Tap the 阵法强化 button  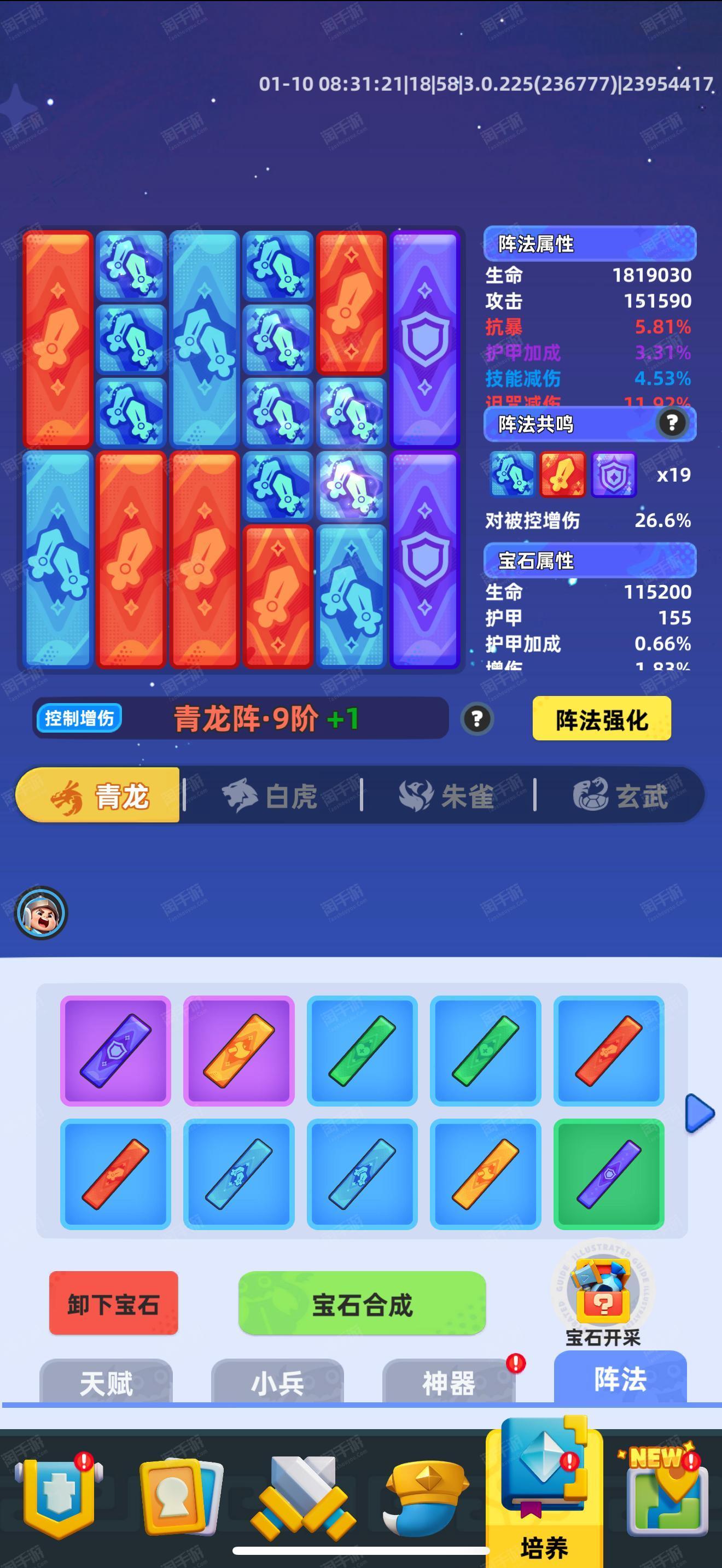[602, 719]
